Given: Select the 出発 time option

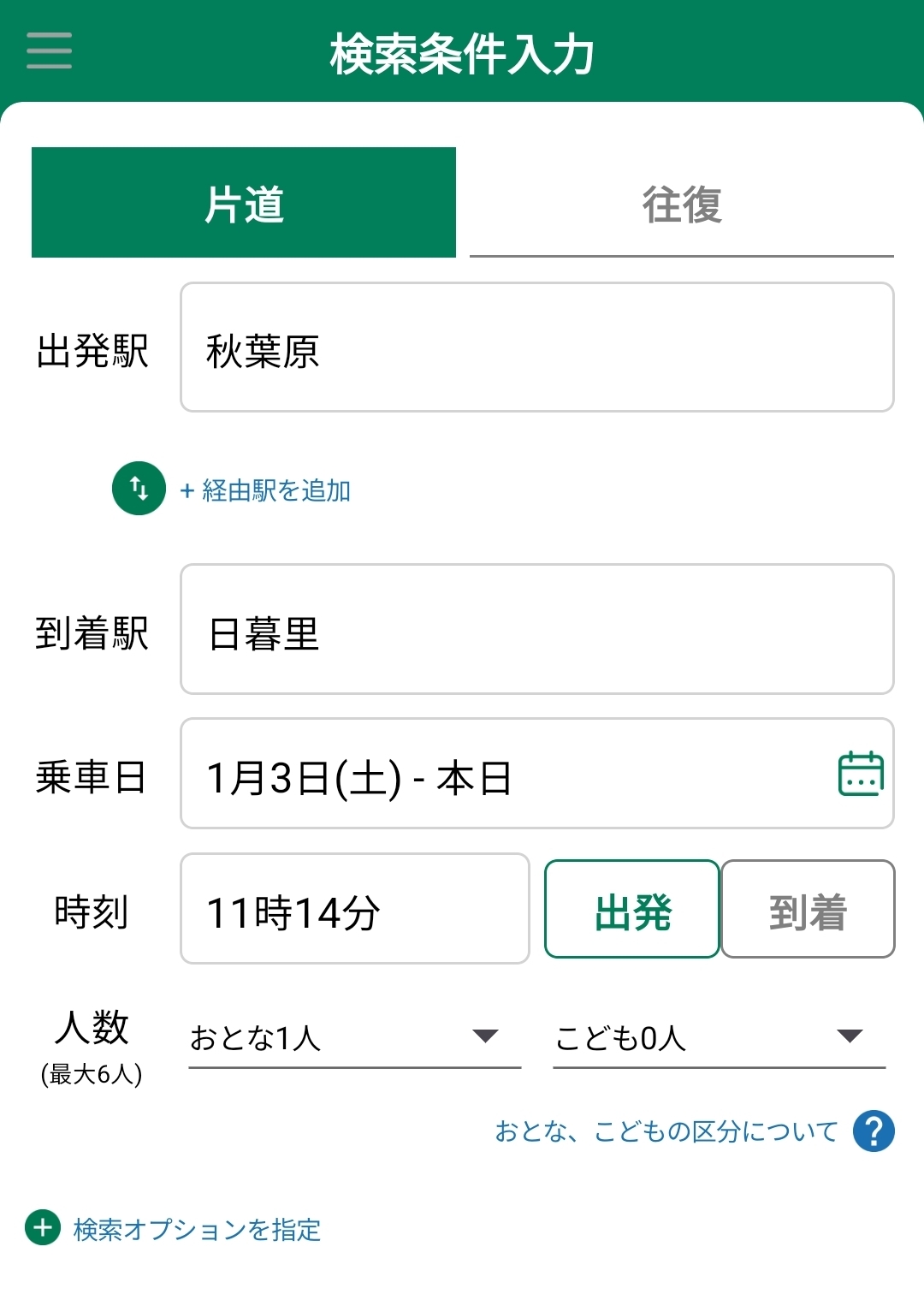Looking at the screenshot, I should pyautogui.click(x=632, y=909).
